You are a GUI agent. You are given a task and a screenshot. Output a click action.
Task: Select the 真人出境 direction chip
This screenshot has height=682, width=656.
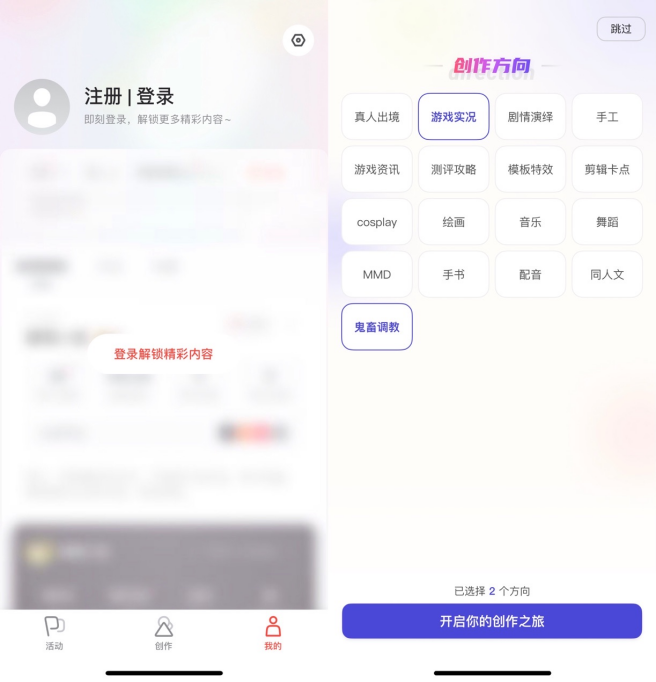(x=377, y=117)
